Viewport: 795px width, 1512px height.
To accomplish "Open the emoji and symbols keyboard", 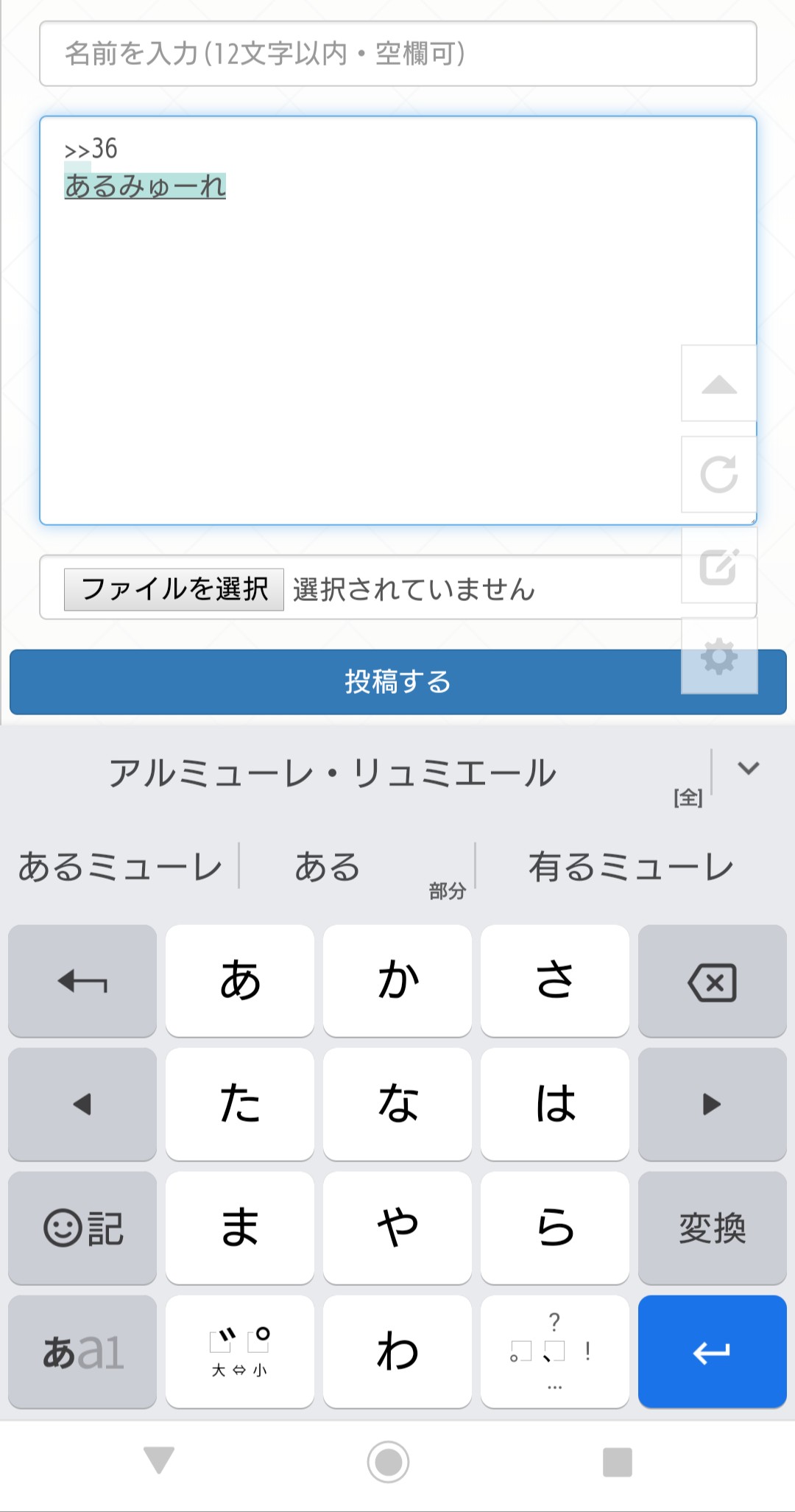I will tap(82, 1228).
